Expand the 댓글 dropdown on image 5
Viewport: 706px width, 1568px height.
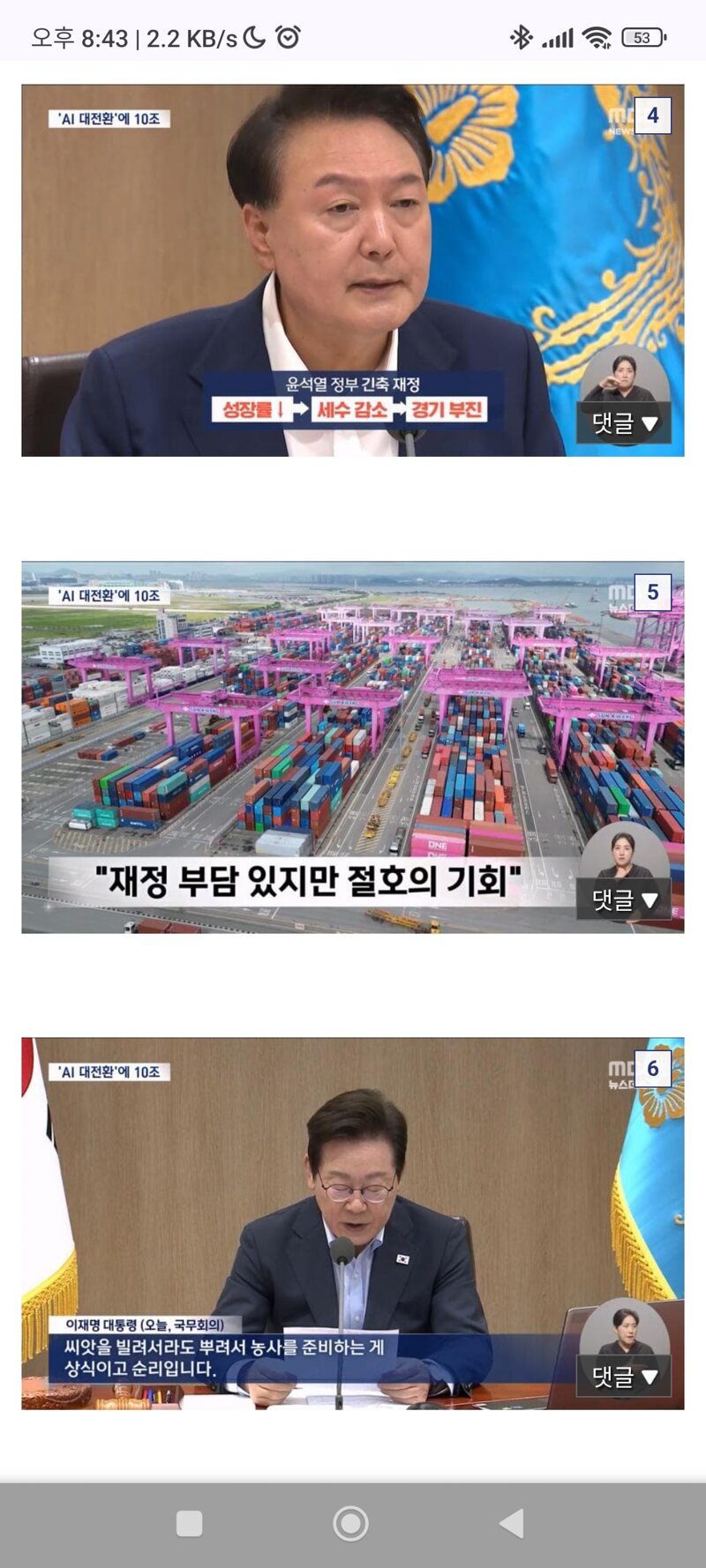coord(625,900)
